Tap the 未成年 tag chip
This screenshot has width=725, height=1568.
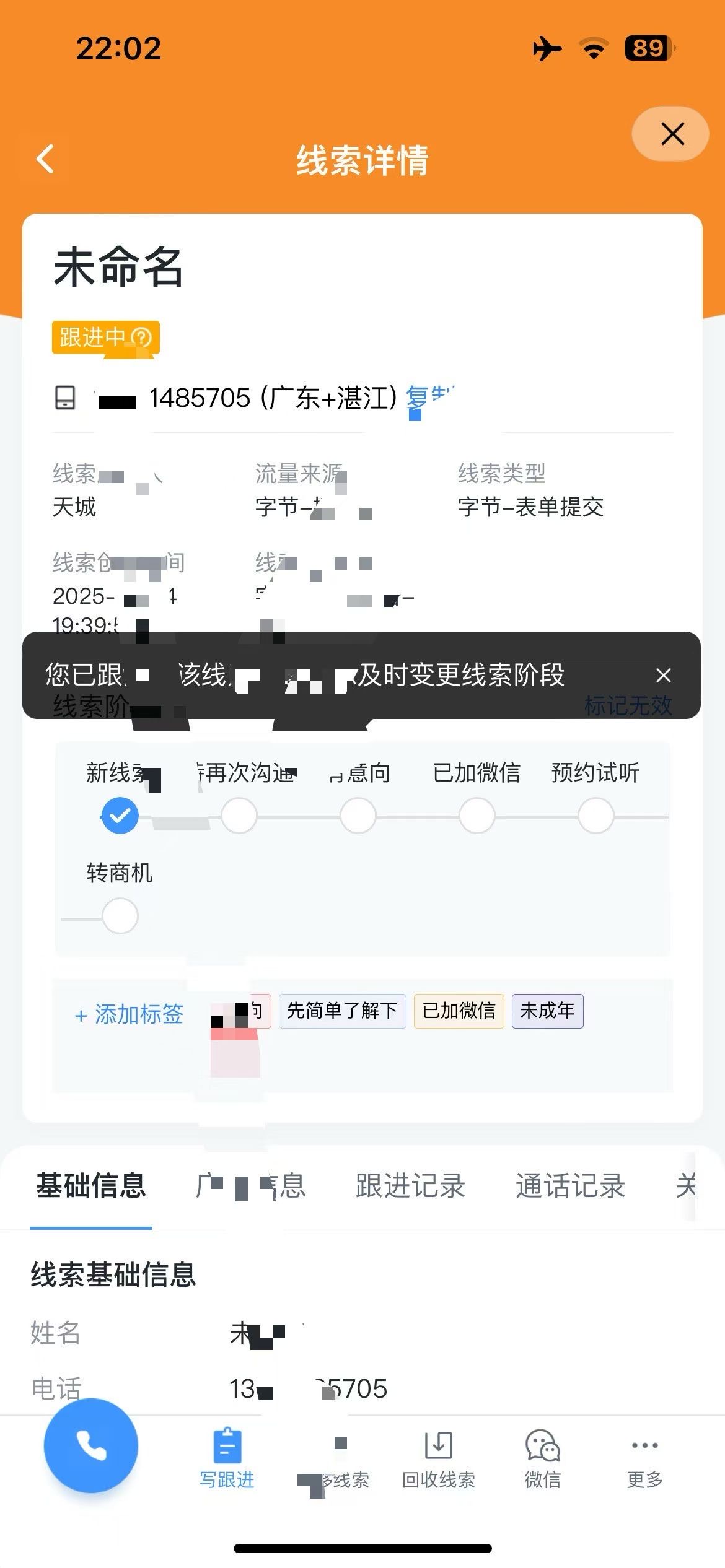(547, 1011)
